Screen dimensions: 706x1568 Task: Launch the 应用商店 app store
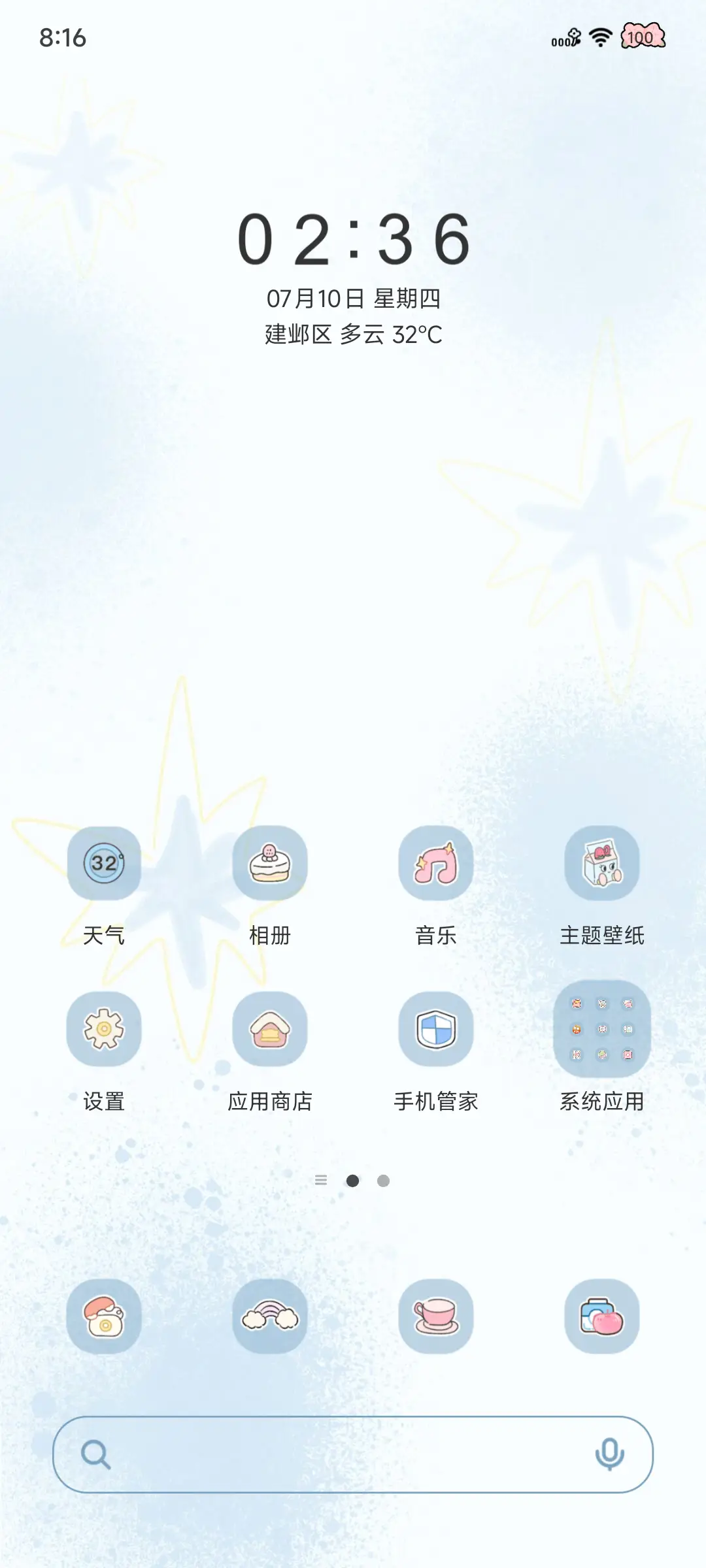click(271, 1030)
